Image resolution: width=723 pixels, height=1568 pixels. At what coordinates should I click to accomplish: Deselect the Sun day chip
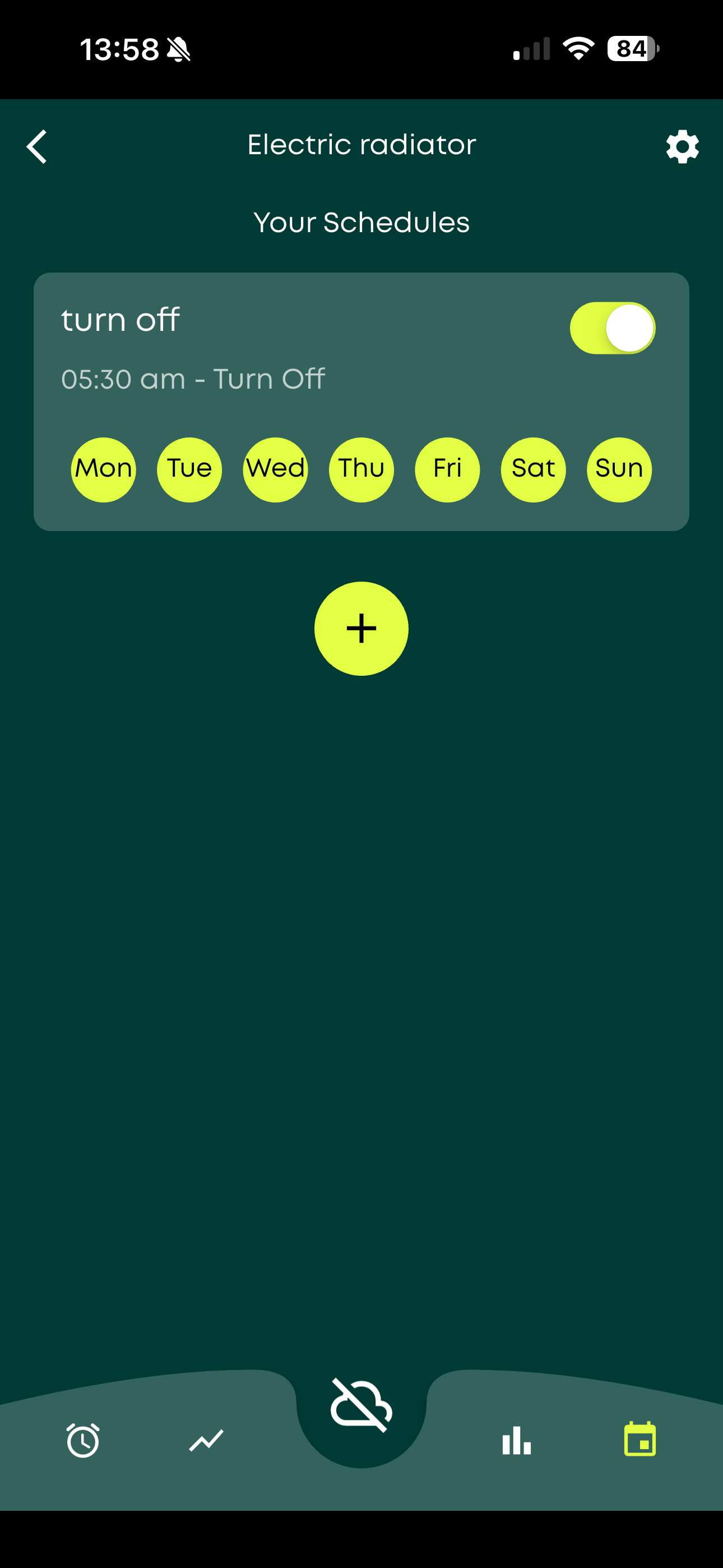[619, 469]
